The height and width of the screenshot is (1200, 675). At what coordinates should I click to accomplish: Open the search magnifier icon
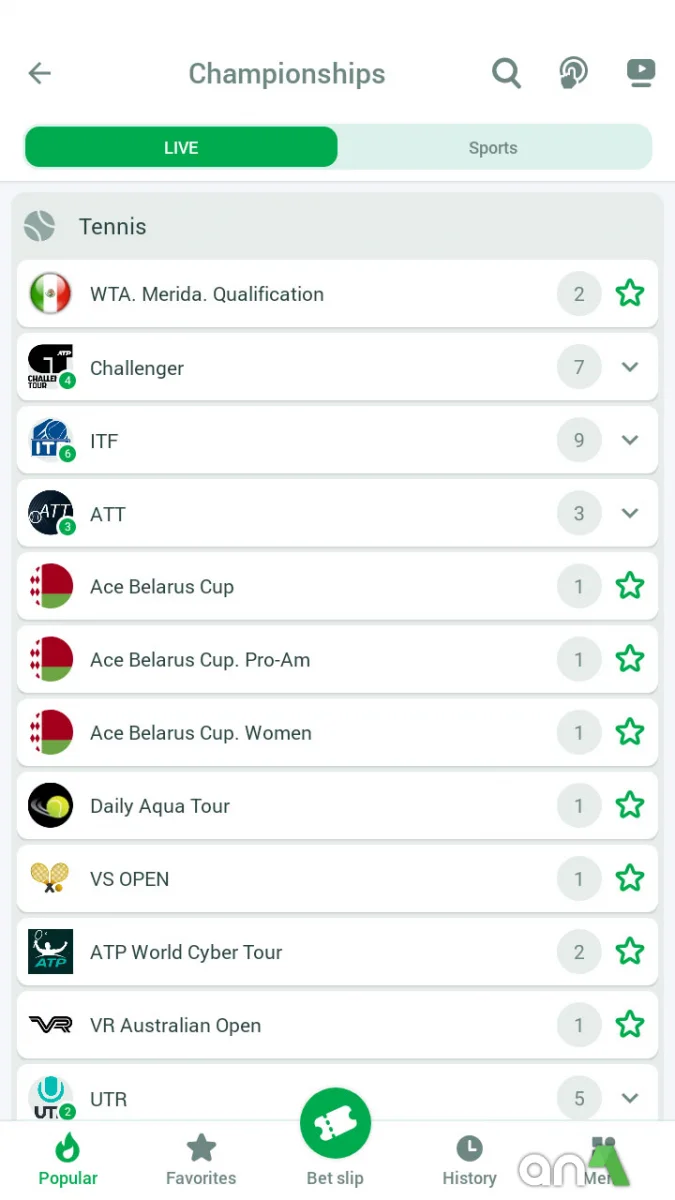tap(506, 73)
